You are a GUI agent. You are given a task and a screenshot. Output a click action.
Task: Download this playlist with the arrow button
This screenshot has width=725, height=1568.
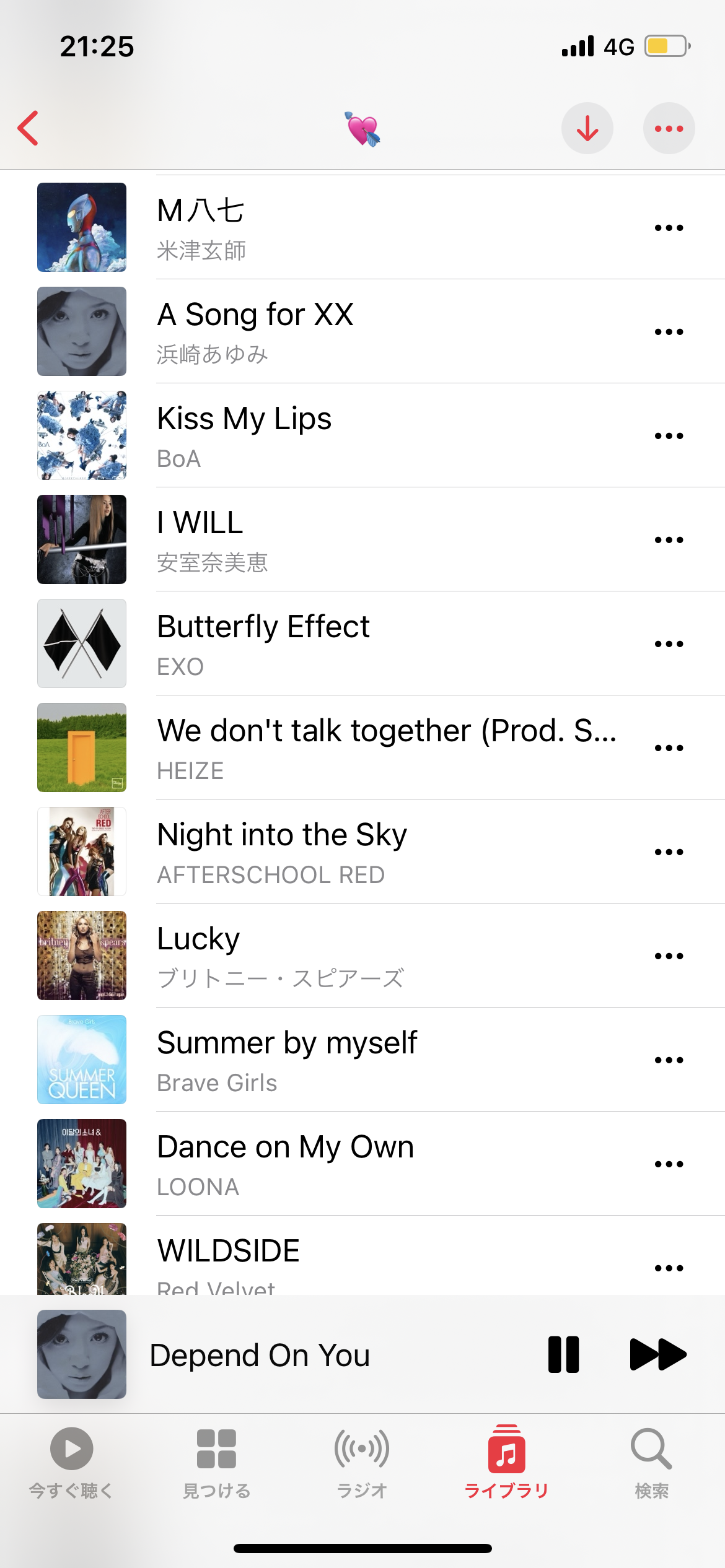tap(587, 128)
